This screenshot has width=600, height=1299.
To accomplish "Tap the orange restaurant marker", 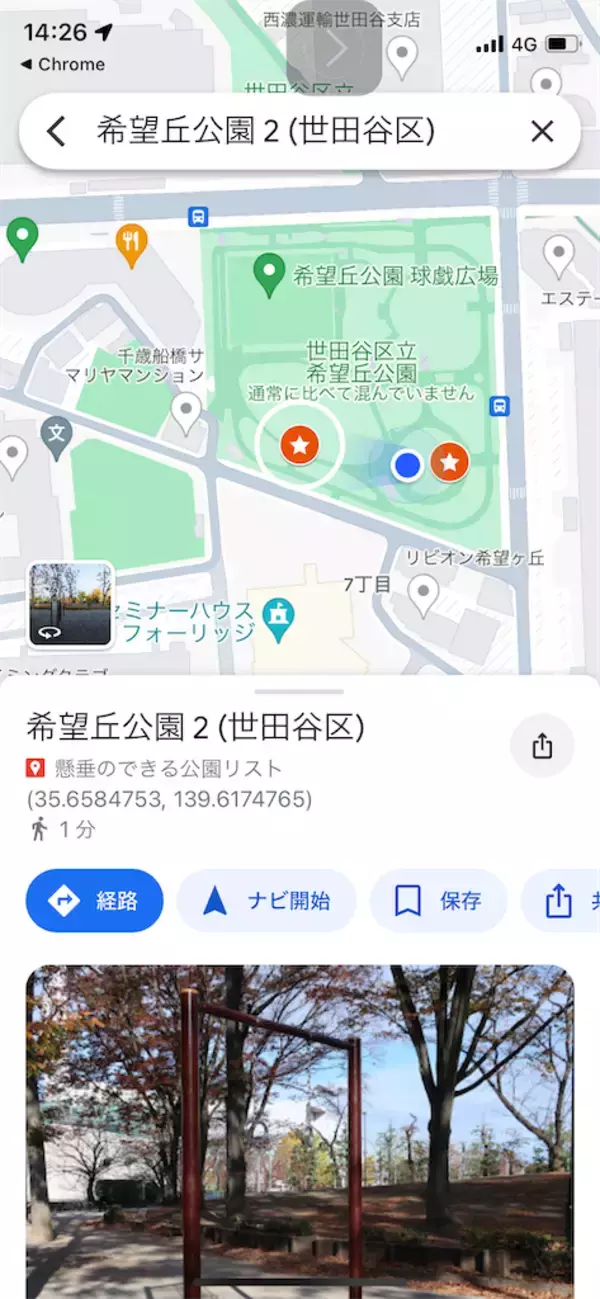I will tap(132, 243).
